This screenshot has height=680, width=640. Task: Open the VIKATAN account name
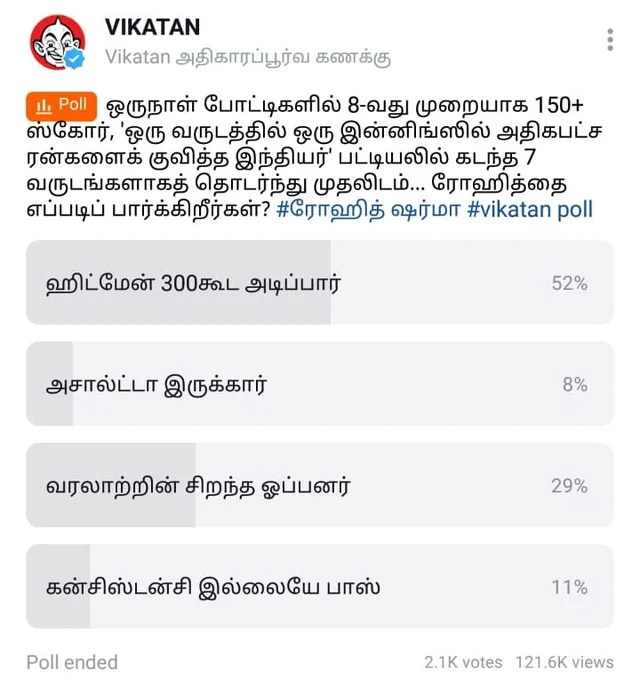click(153, 27)
